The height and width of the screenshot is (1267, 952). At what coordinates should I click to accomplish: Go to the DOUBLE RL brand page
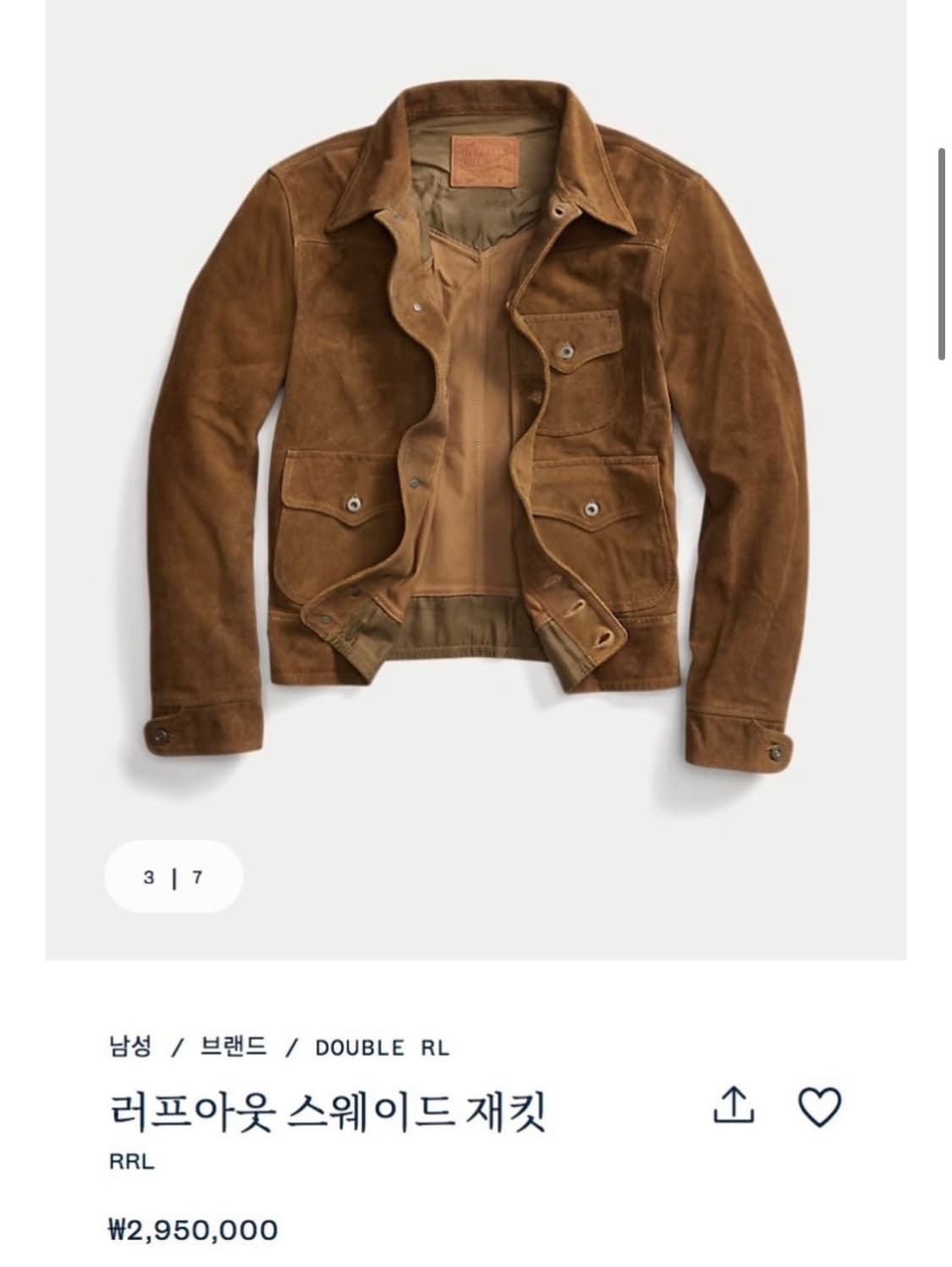point(381,1046)
